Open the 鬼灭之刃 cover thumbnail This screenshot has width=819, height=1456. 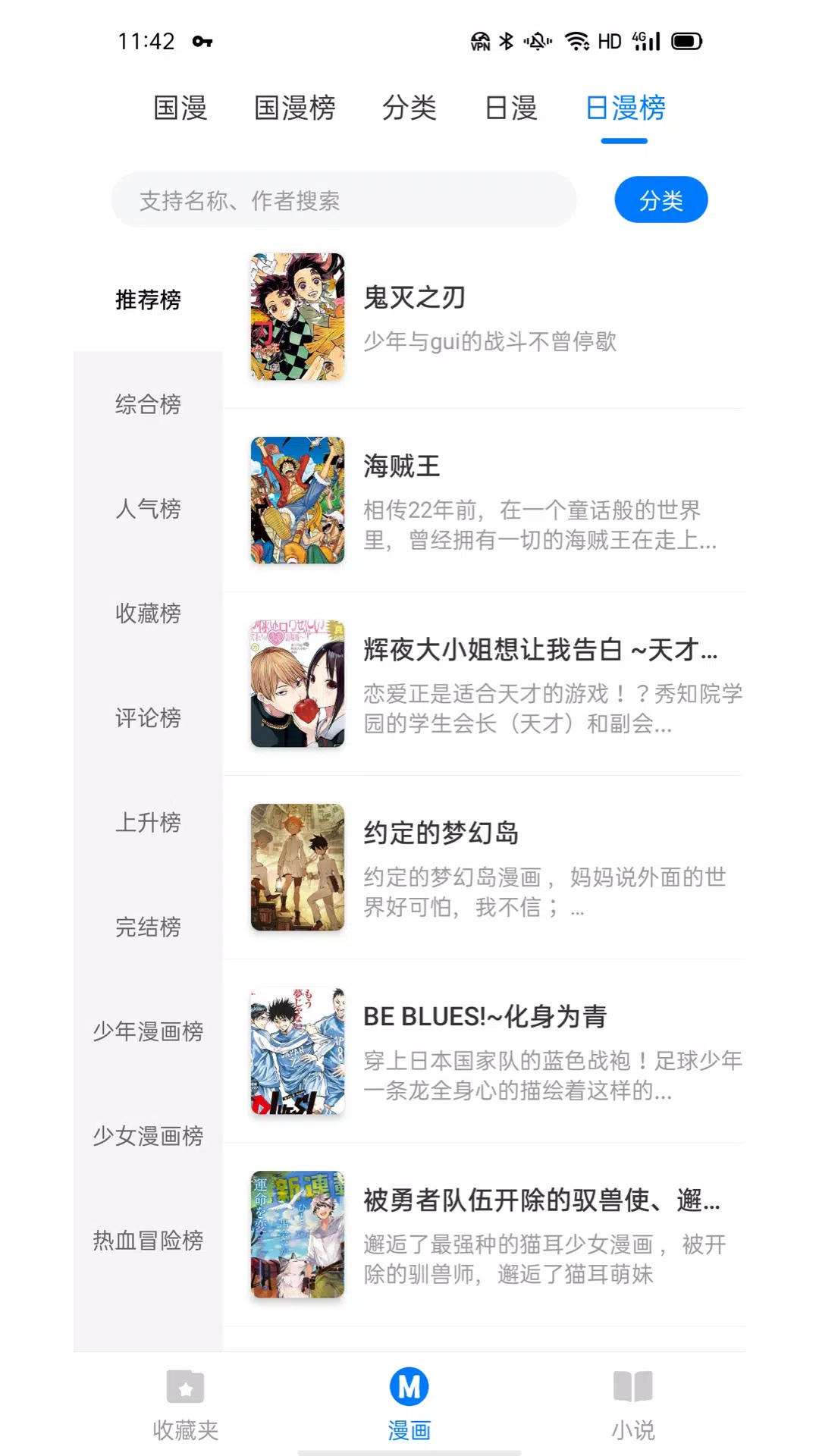pyautogui.click(x=297, y=317)
